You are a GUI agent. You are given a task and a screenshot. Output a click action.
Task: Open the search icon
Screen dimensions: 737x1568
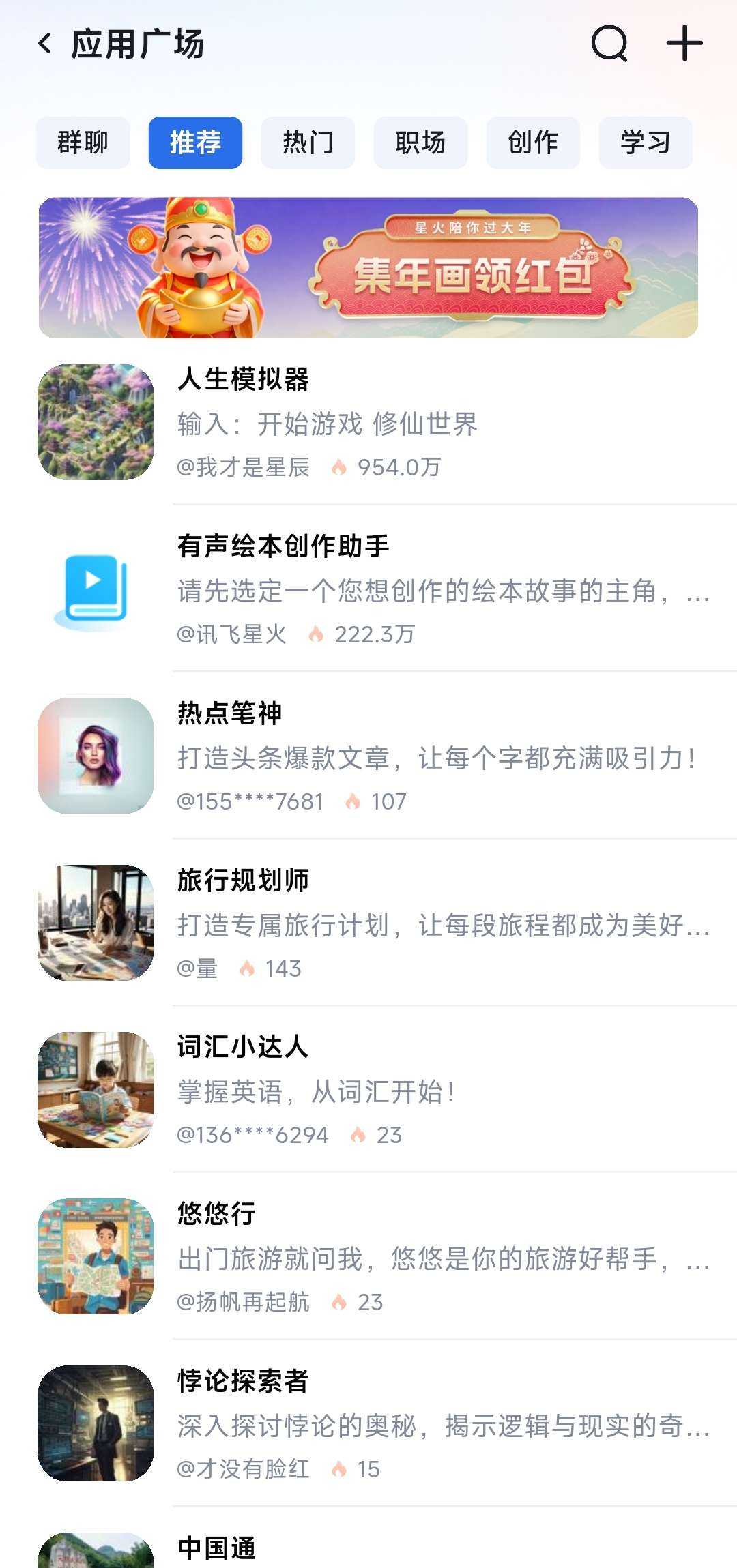click(609, 44)
